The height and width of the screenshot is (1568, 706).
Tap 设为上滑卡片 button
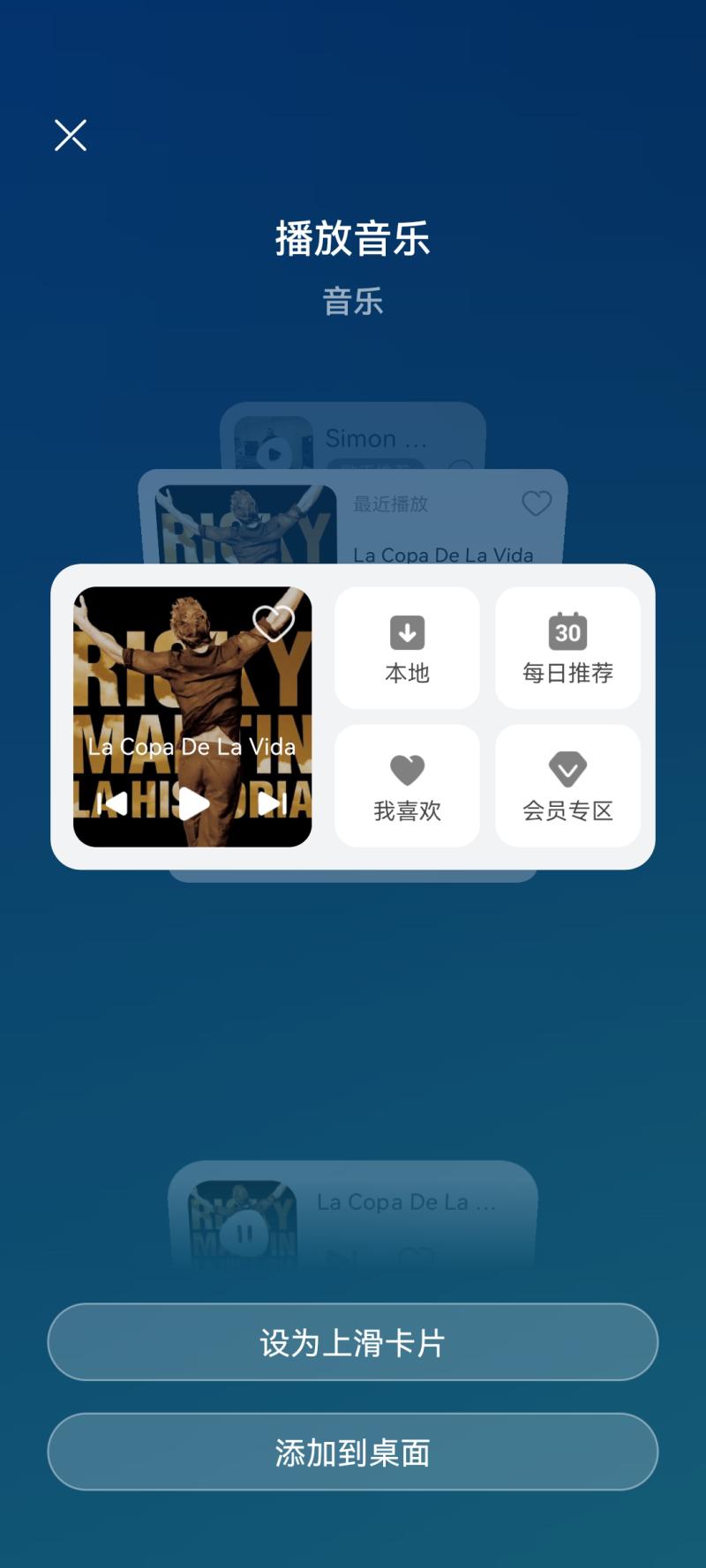[353, 1342]
